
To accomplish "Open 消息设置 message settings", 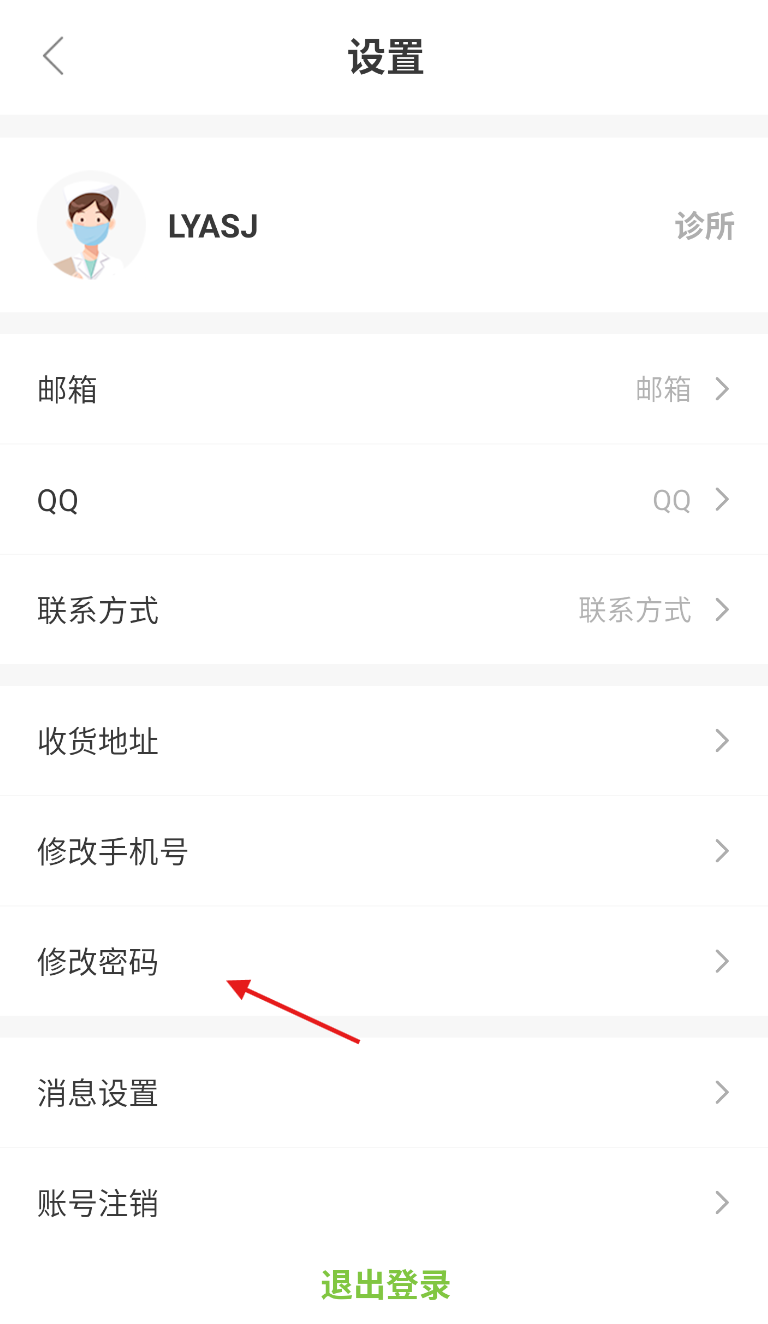I will 384,1093.
